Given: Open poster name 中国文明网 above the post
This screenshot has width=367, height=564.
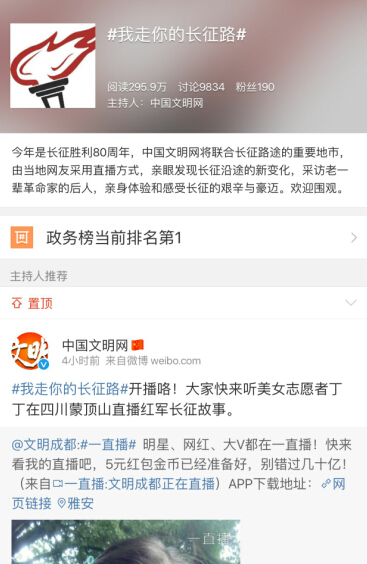Looking at the screenshot, I should coord(95,345).
